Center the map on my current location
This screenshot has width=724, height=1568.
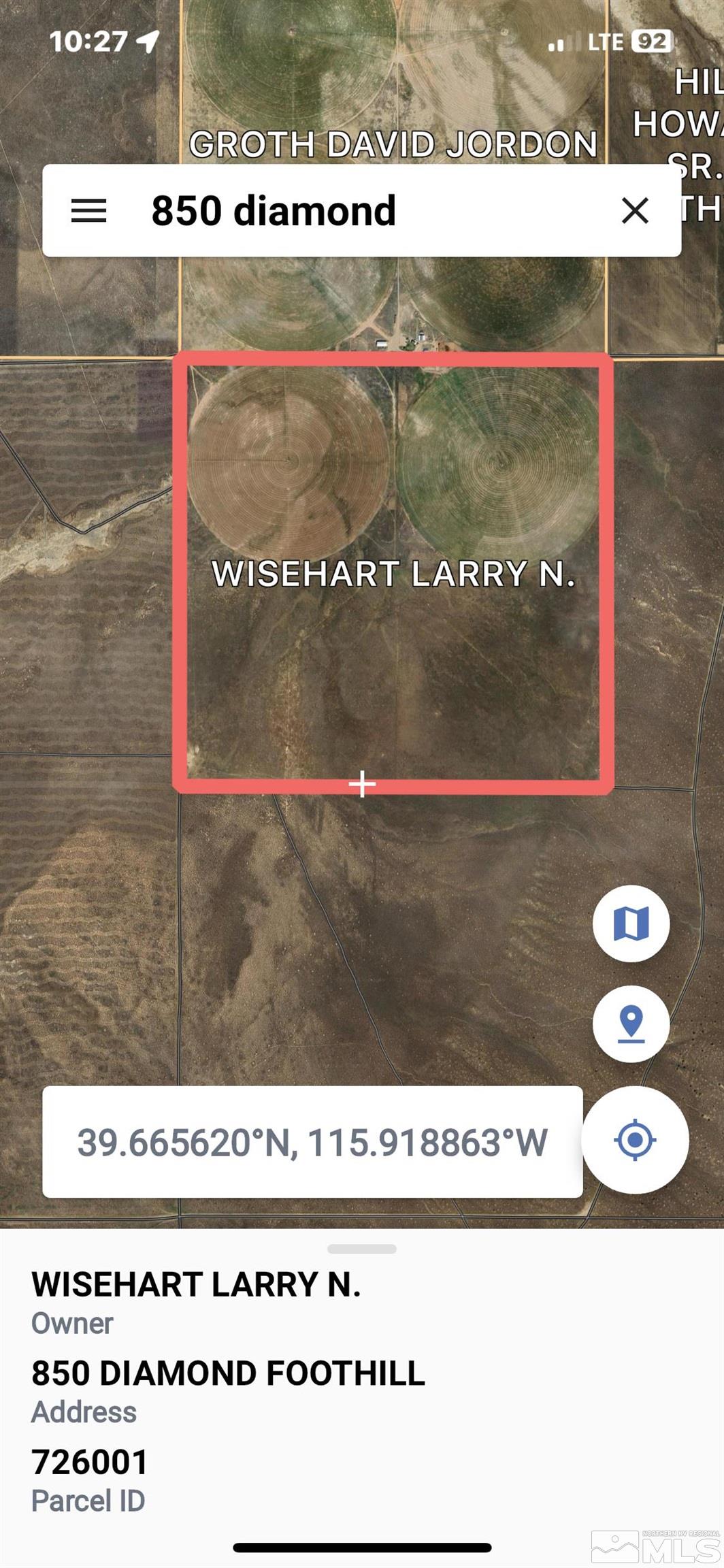[635, 1139]
